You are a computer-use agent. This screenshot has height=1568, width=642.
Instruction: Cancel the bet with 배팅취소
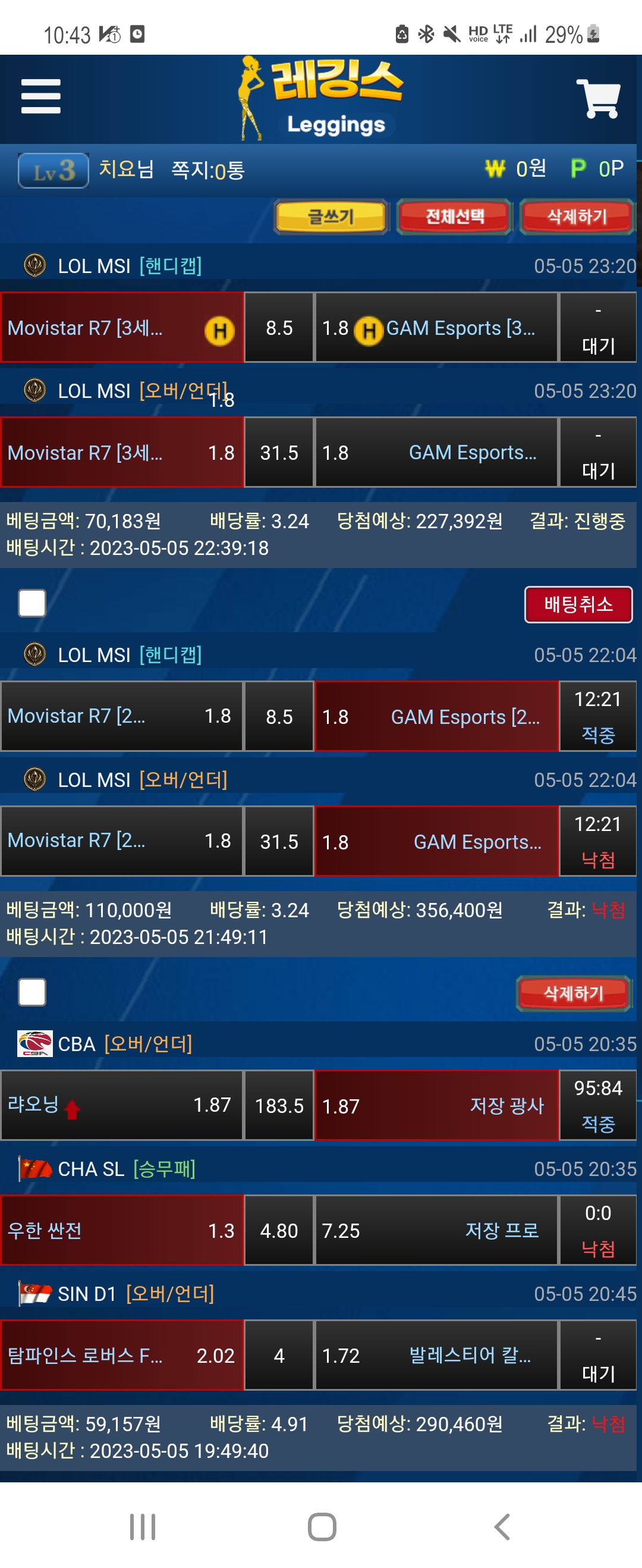pos(577,604)
